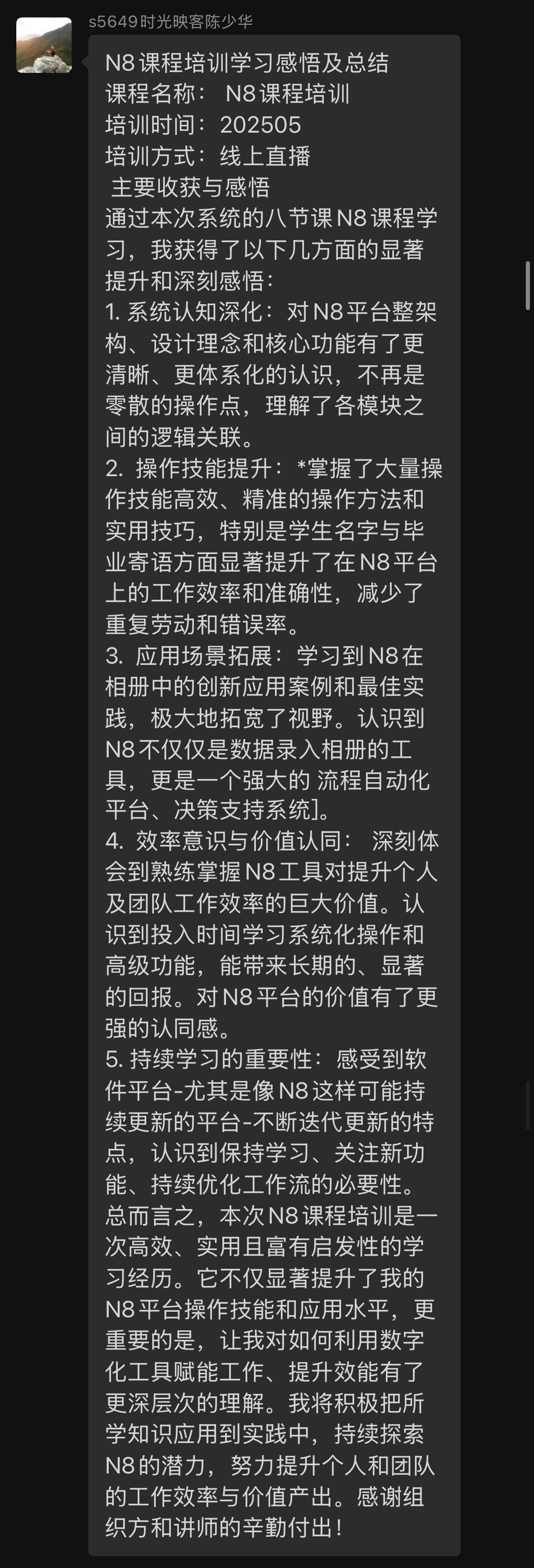This screenshot has width=534, height=1568.
Task: Open 陈少华's profile avatar
Action: click(x=44, y=45)
